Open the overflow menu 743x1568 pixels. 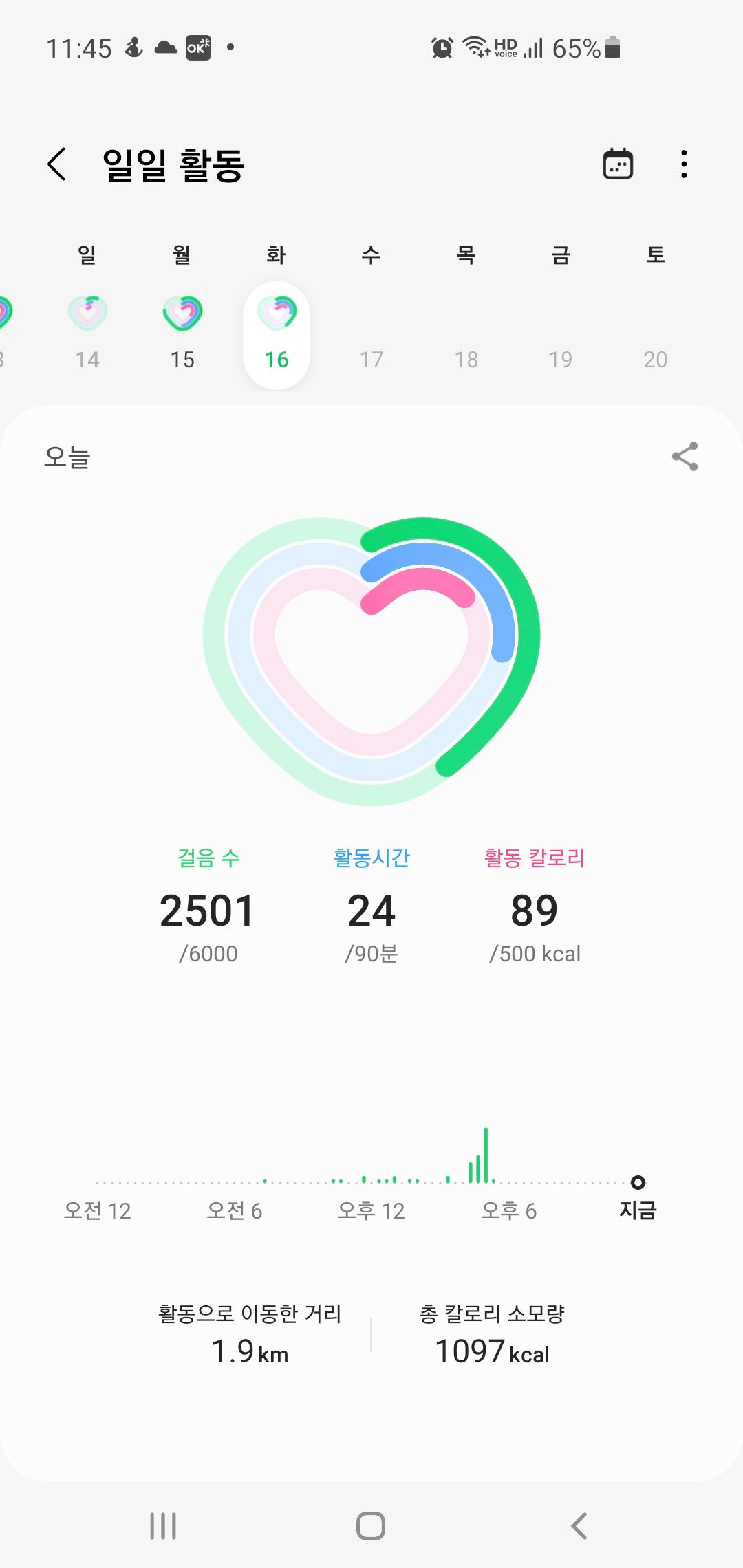coord(683,164)
